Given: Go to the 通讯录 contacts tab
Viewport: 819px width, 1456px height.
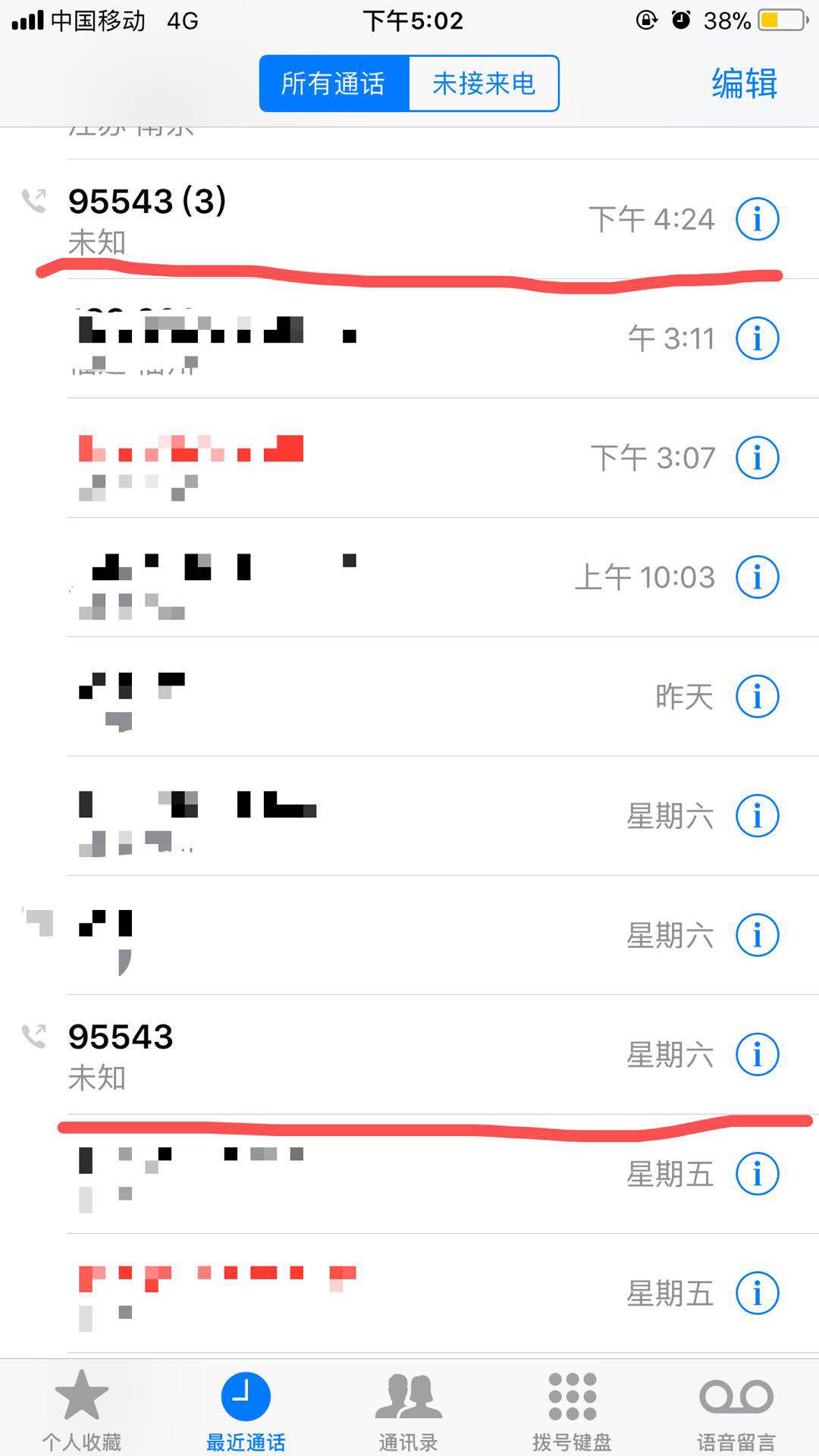Looking at the screenshot, I should (409, 1409).
